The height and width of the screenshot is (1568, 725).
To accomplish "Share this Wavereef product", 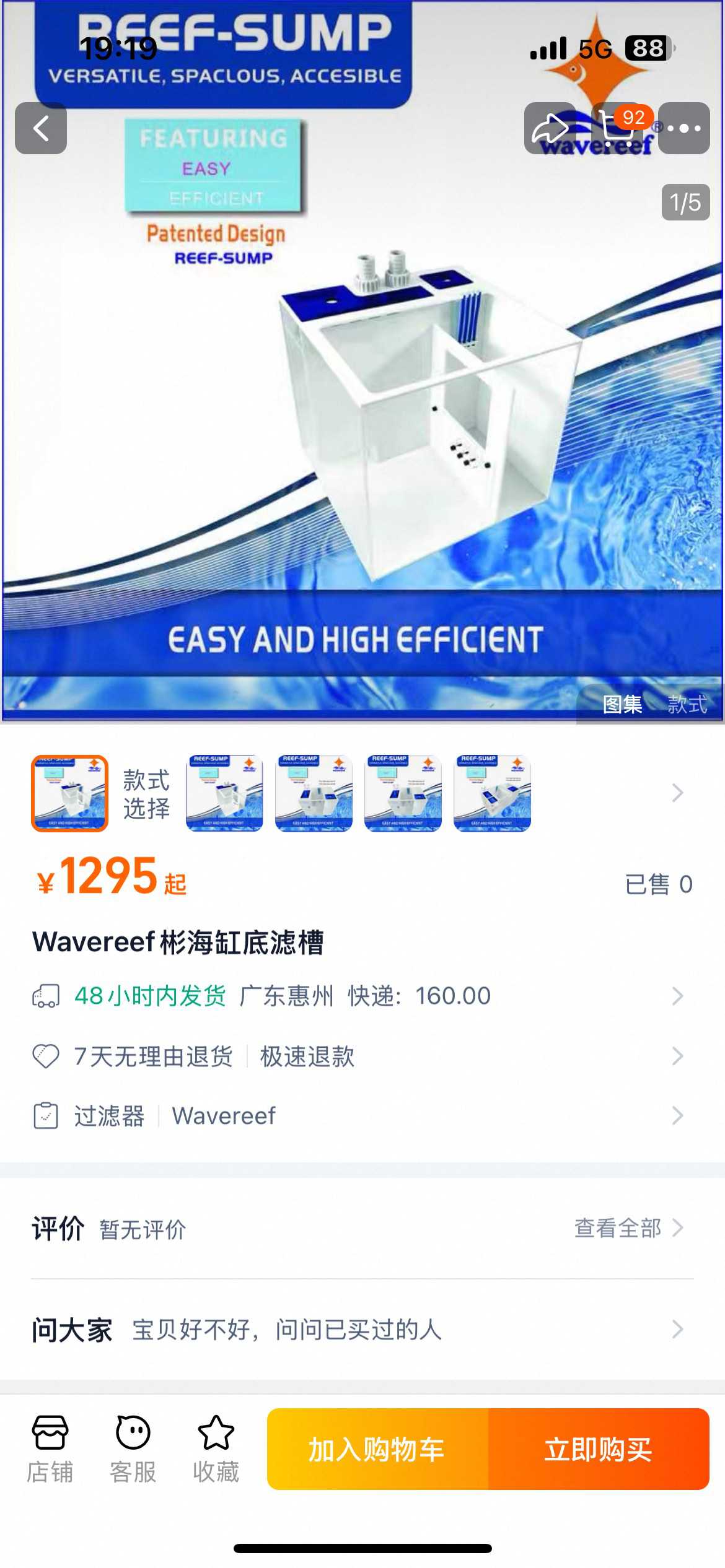I will point(550,128).
